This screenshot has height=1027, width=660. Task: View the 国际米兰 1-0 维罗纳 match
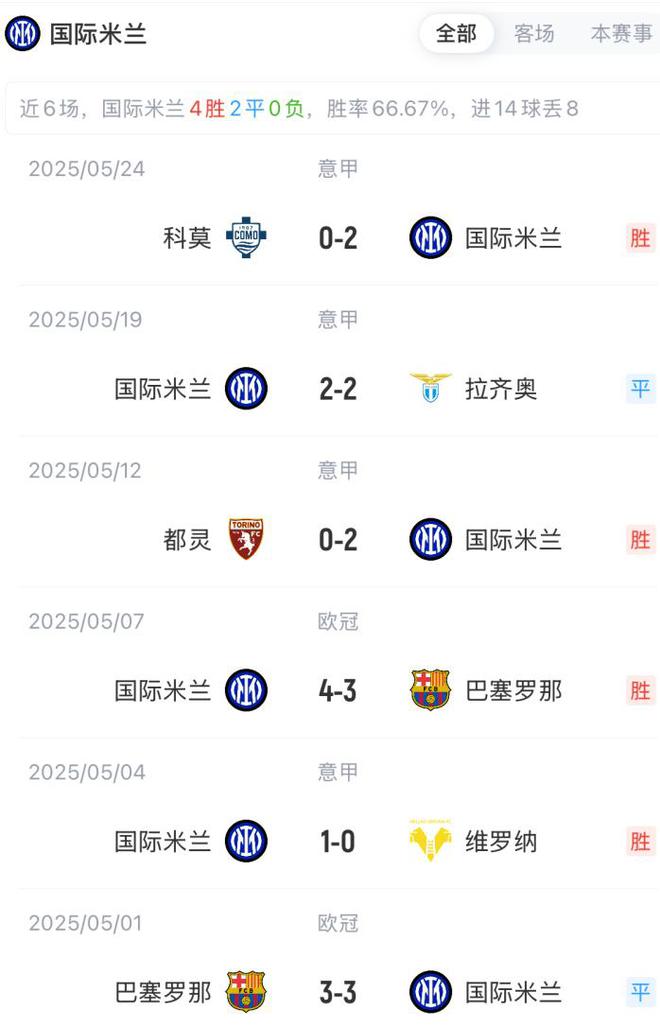click(338, 842)
